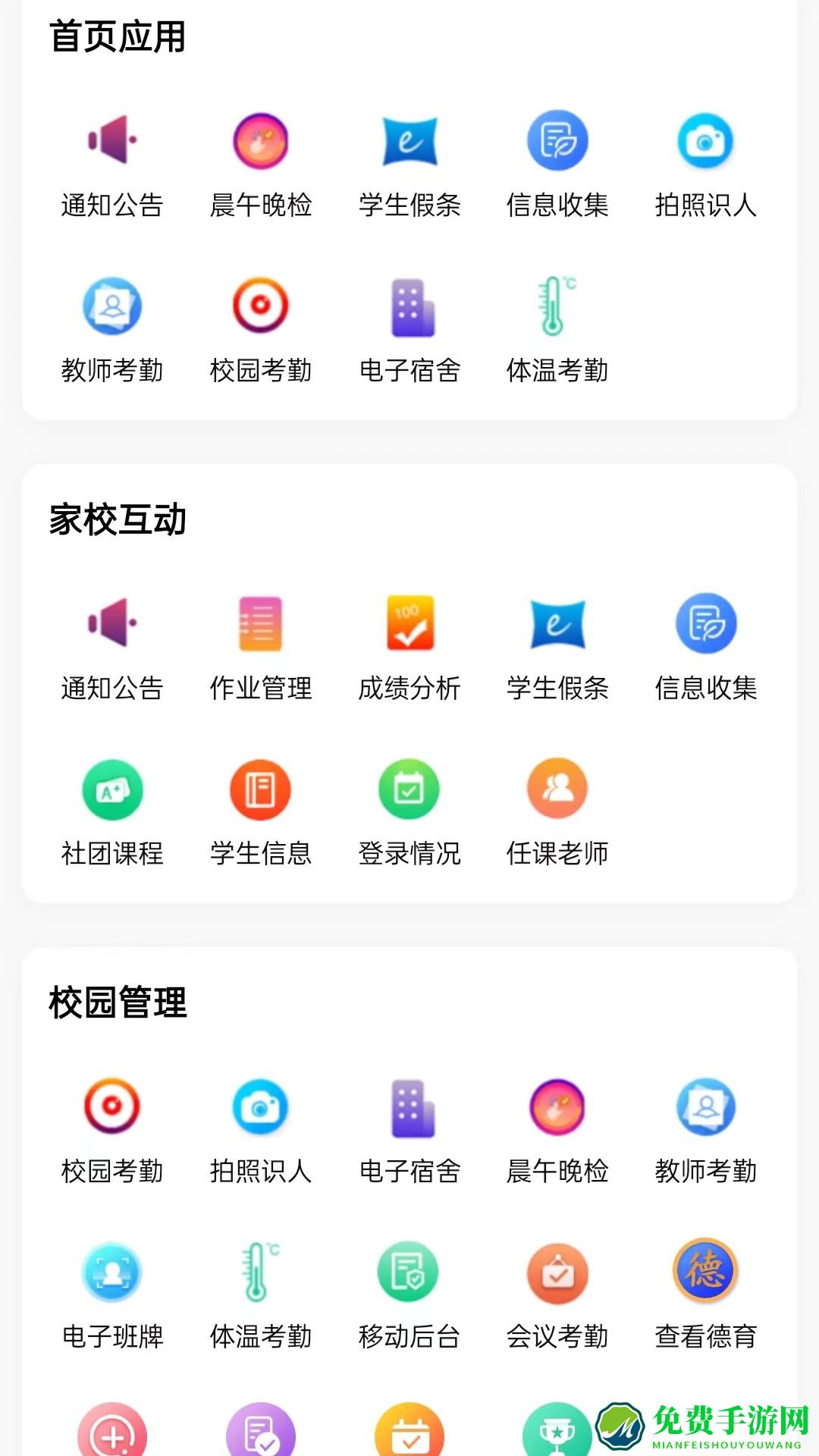Select the 作业管理 homework management icon
819x1456 pixels.
260,623
